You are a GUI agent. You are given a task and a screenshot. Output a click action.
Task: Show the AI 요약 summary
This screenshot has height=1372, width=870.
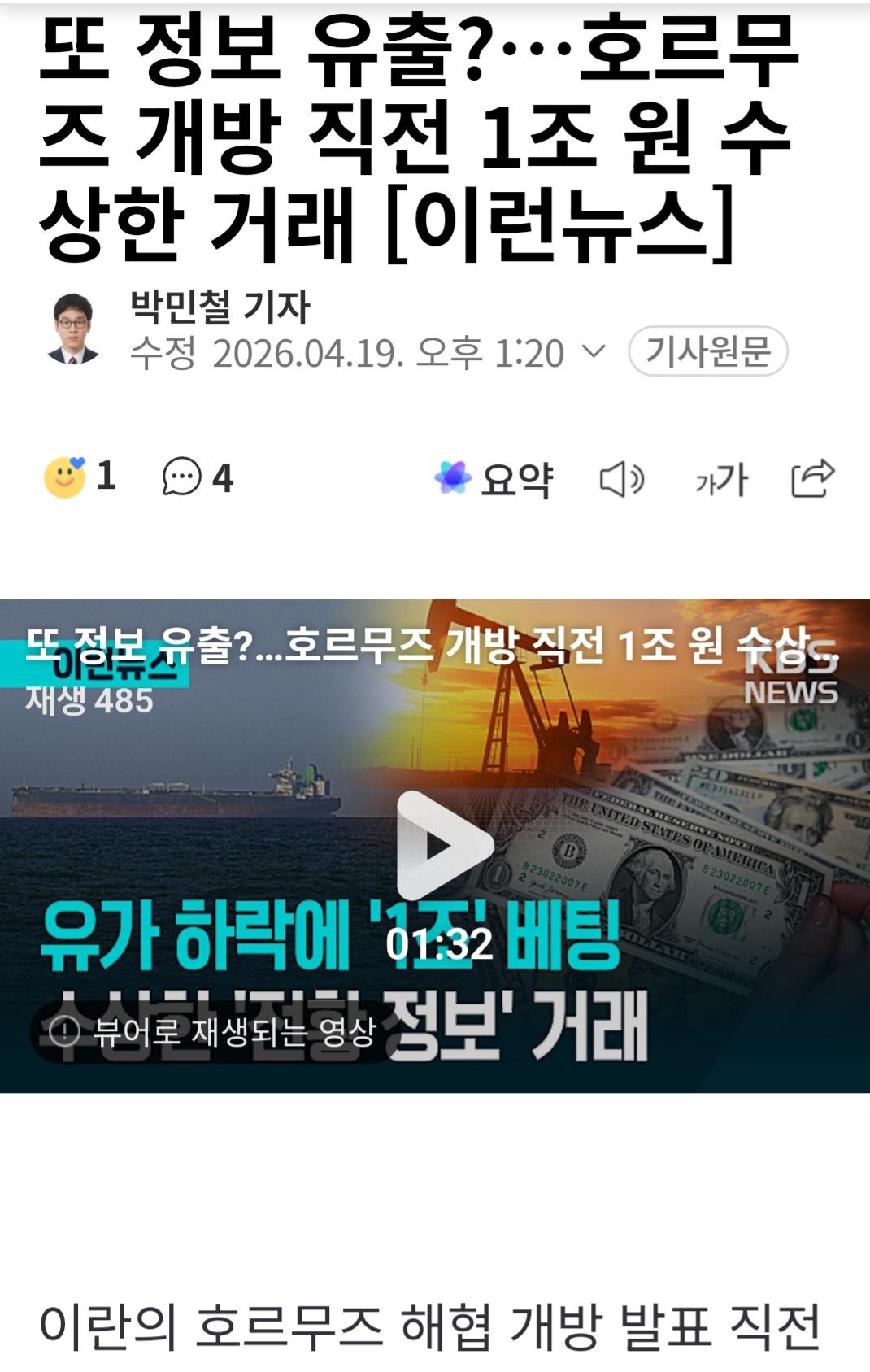[494, 478]
